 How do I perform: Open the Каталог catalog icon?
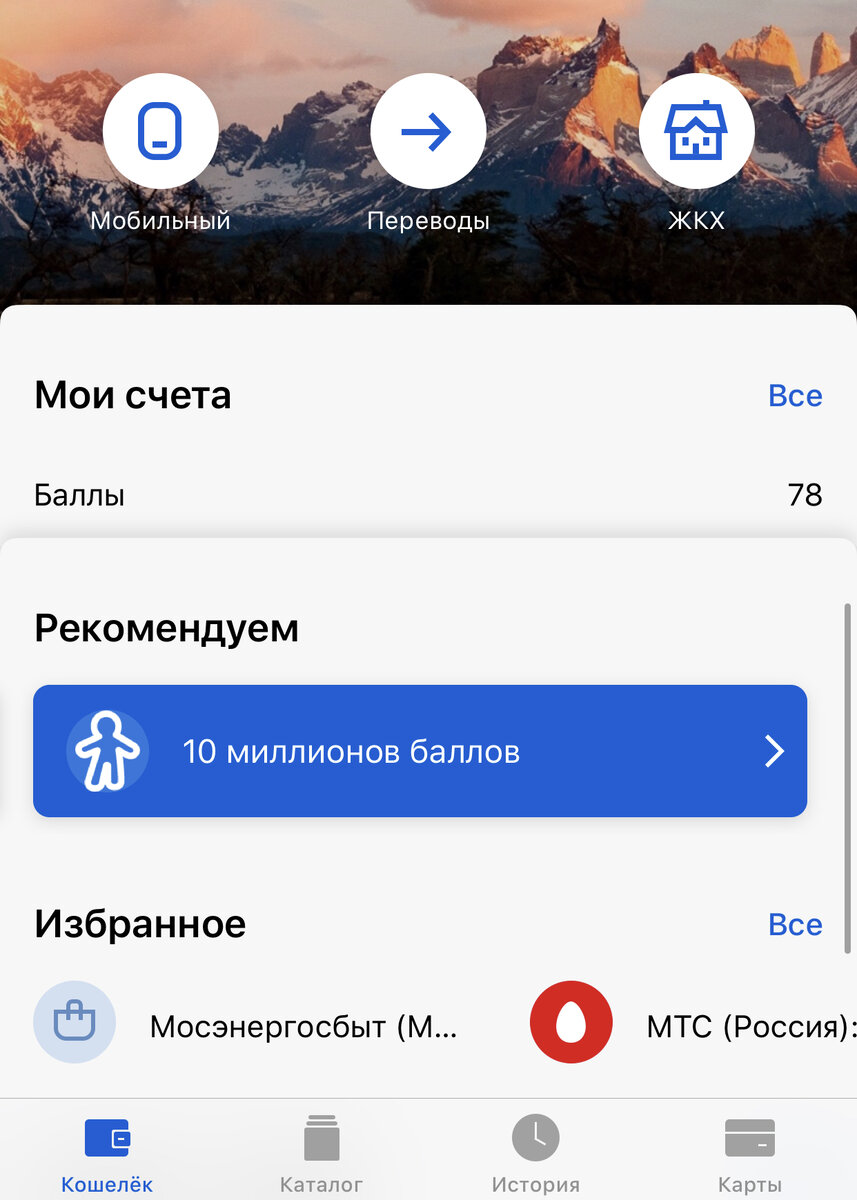(321, 1137)
